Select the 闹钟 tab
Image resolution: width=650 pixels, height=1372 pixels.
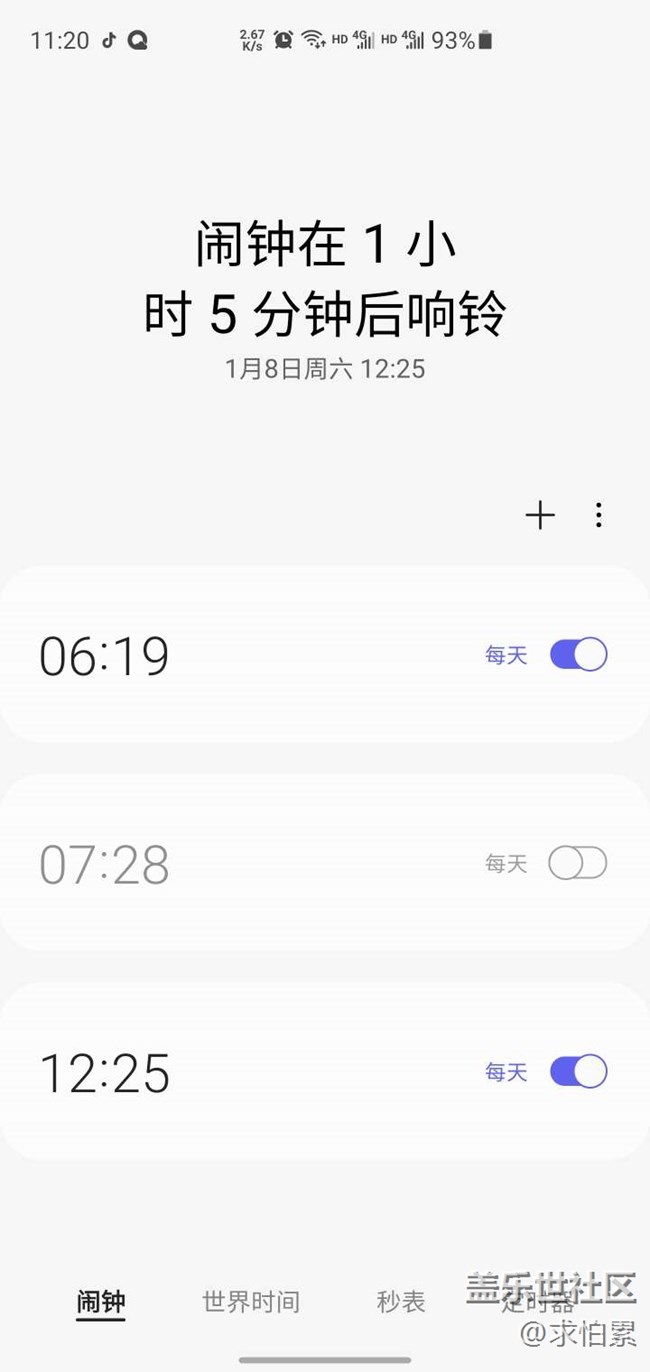[101, 1301]
